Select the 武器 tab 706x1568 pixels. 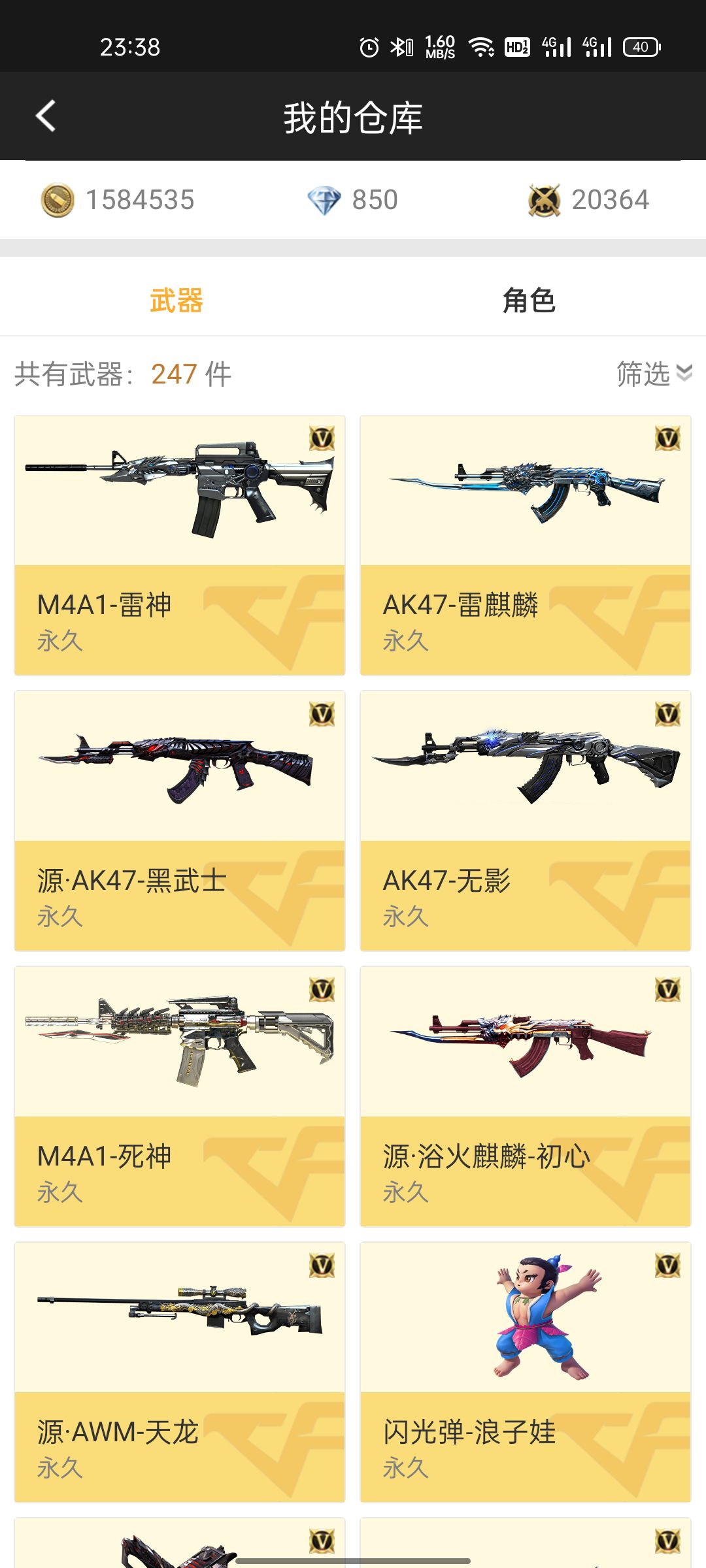[176, 302]
